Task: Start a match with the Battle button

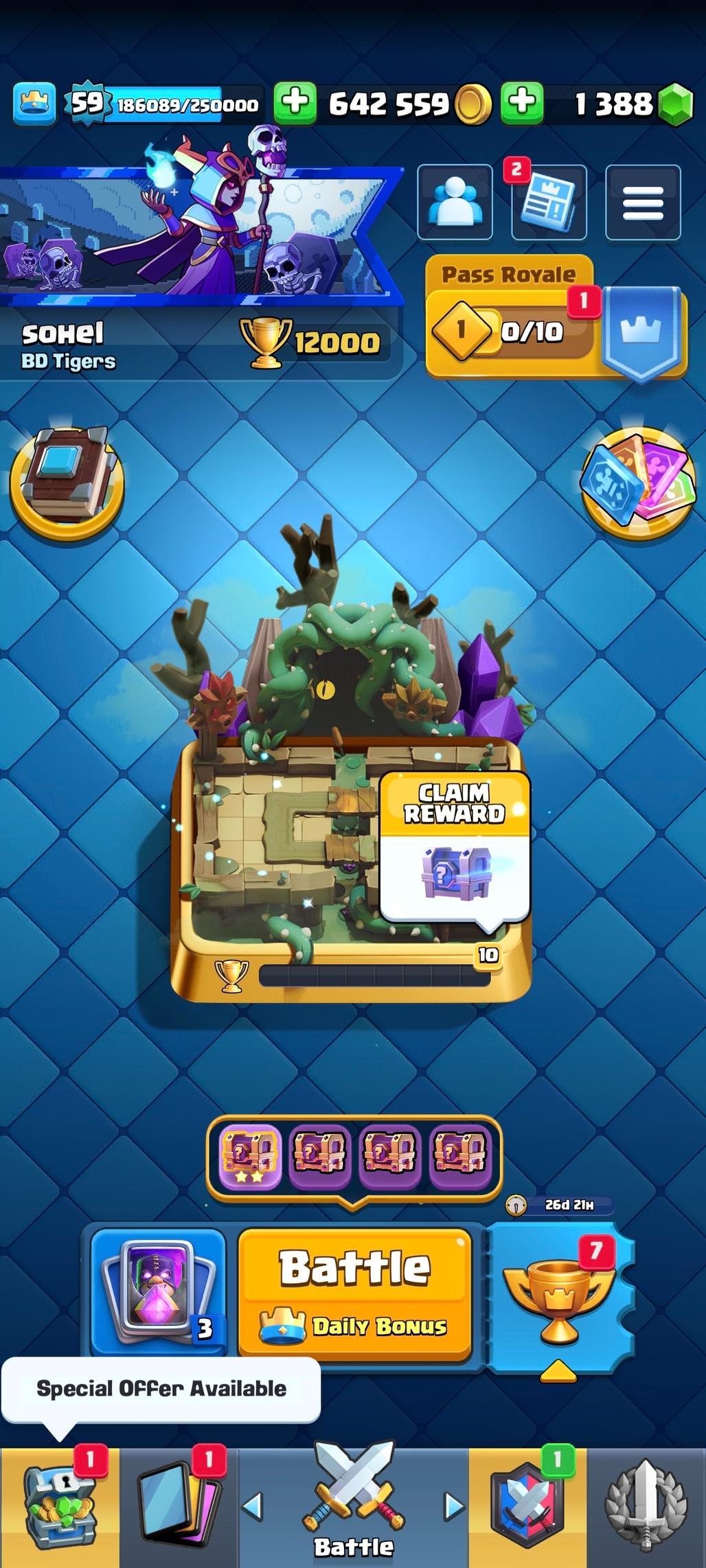Action: tap(355, 1292)
